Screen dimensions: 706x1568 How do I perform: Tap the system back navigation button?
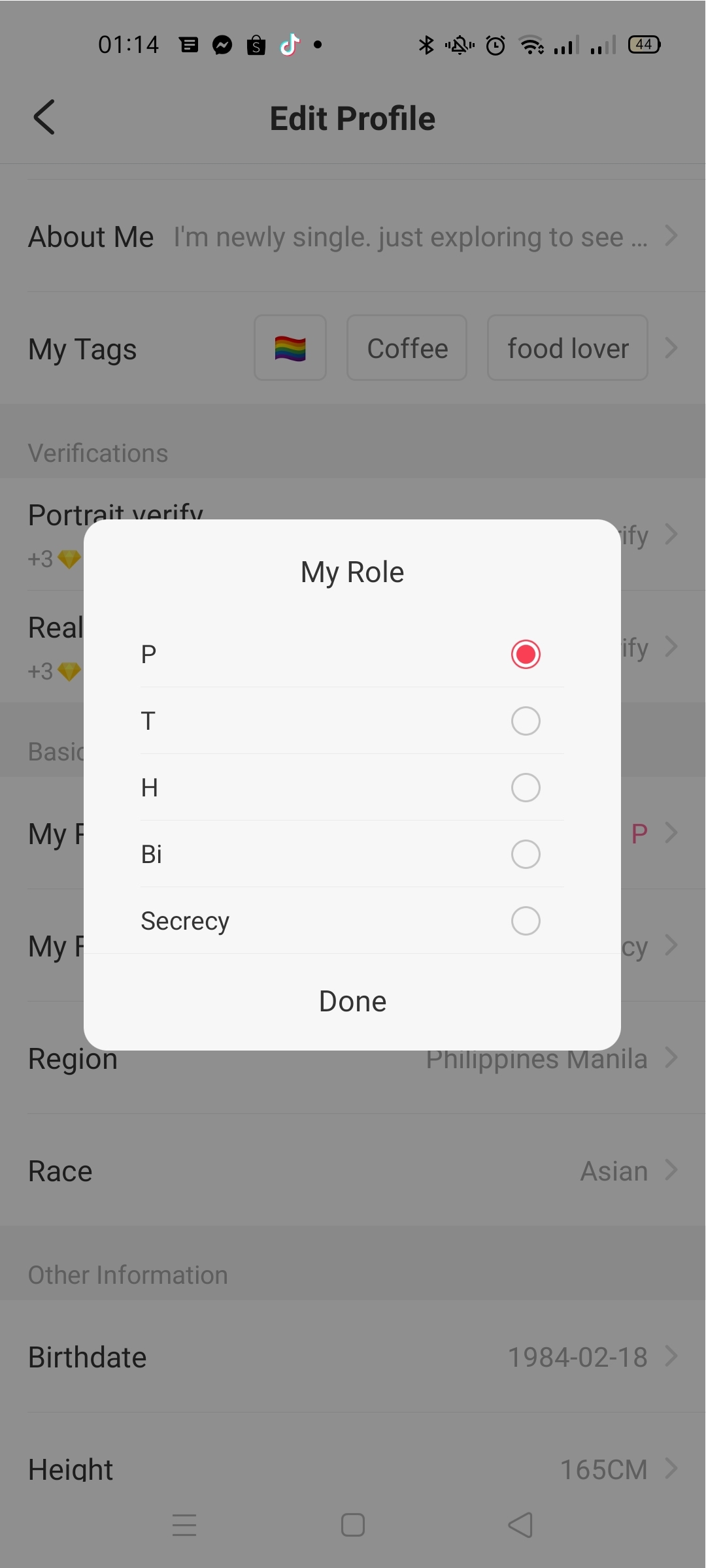(520, 1526)
